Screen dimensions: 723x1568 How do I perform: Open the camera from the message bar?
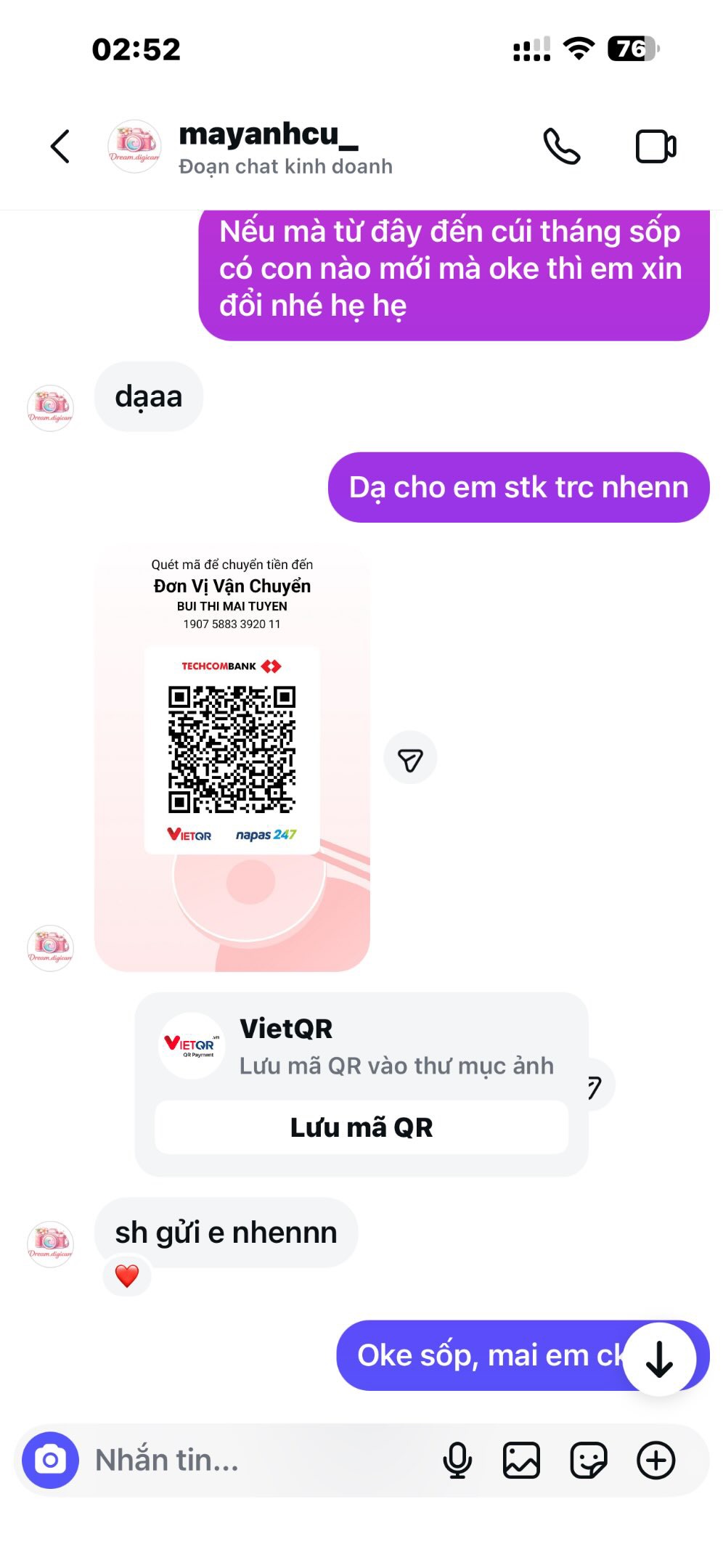(50, 1460)
